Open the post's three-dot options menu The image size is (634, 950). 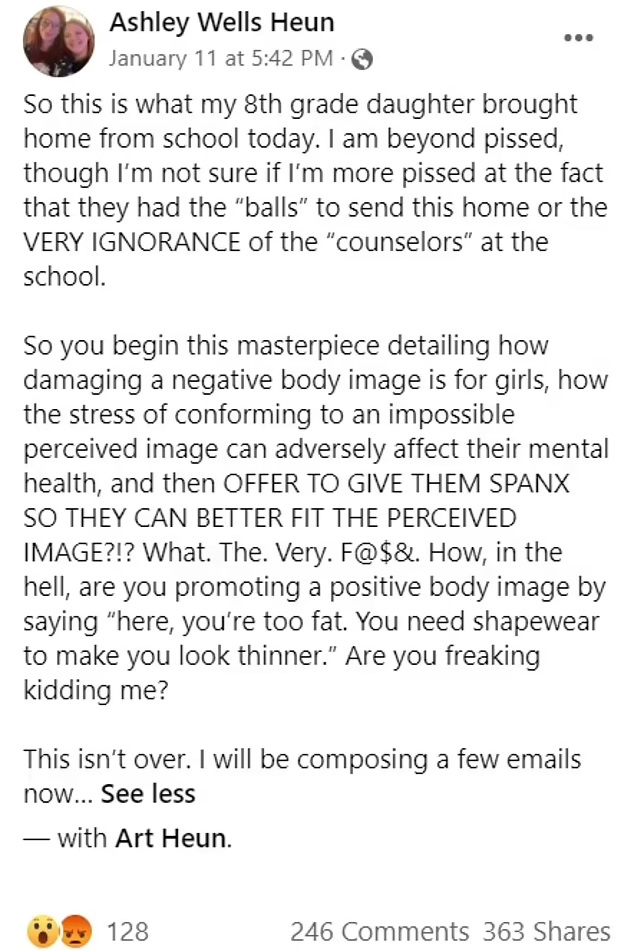pos(579,37)
